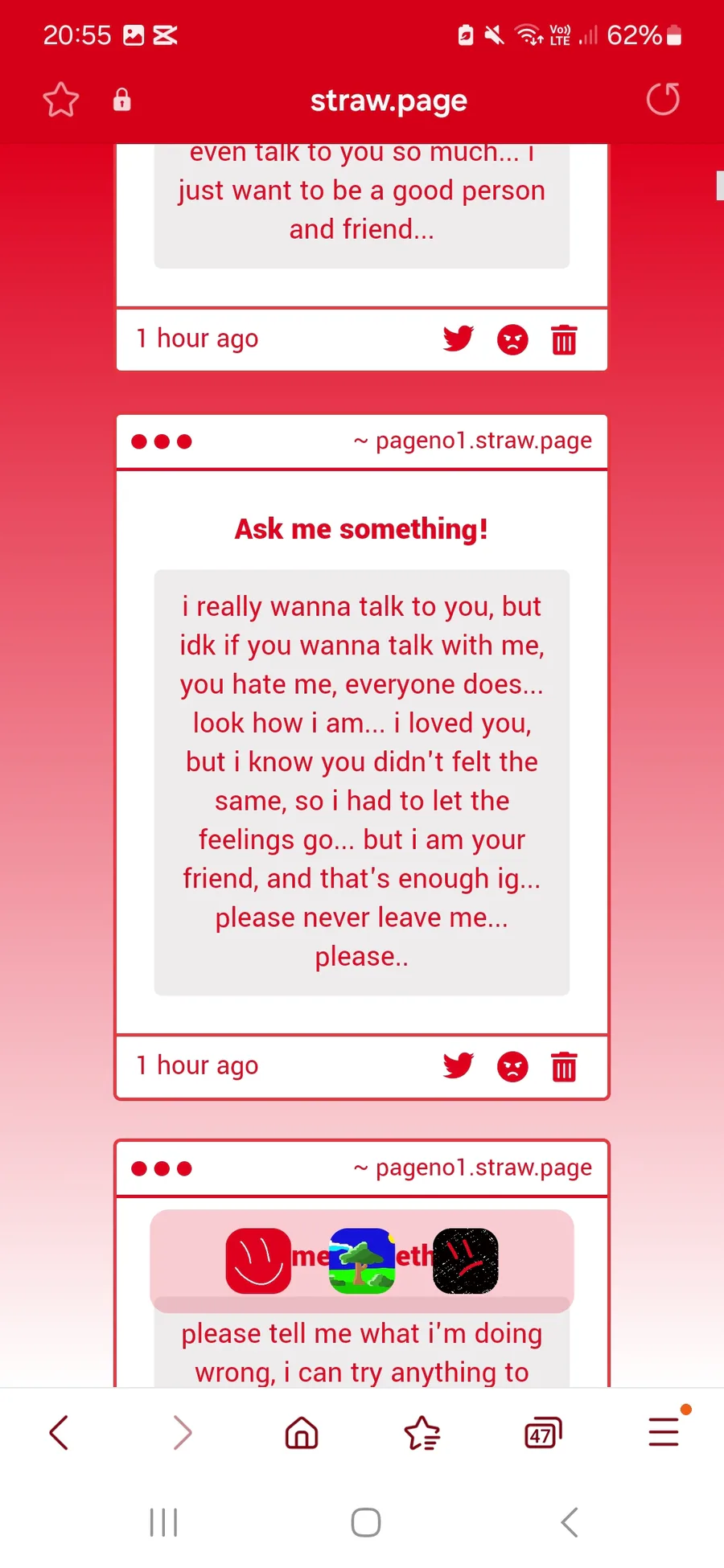Share the 'please never leave me' message on Twitter

tap(459, 1065)
